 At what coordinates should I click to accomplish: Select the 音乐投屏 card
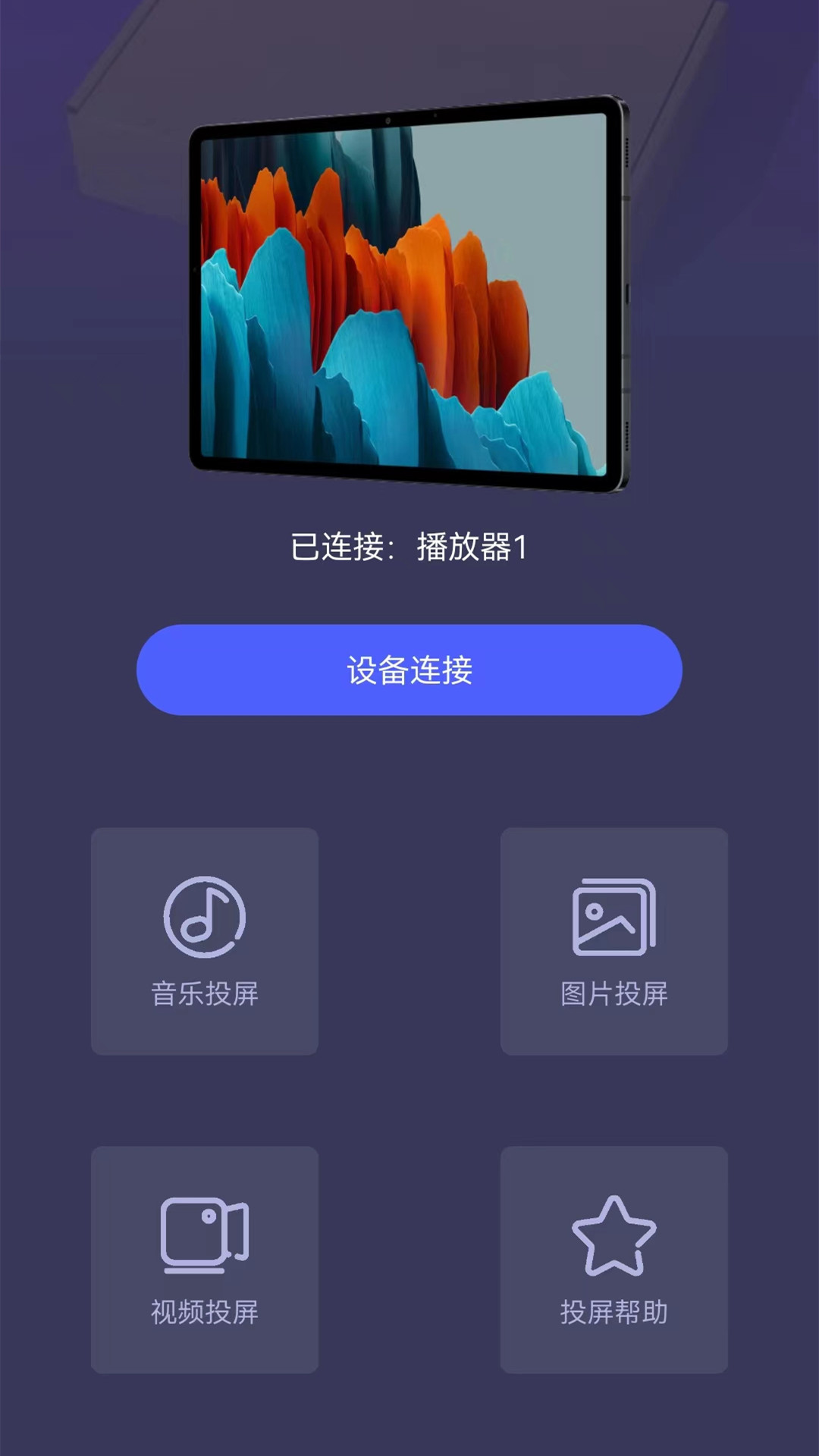(205, 940)
